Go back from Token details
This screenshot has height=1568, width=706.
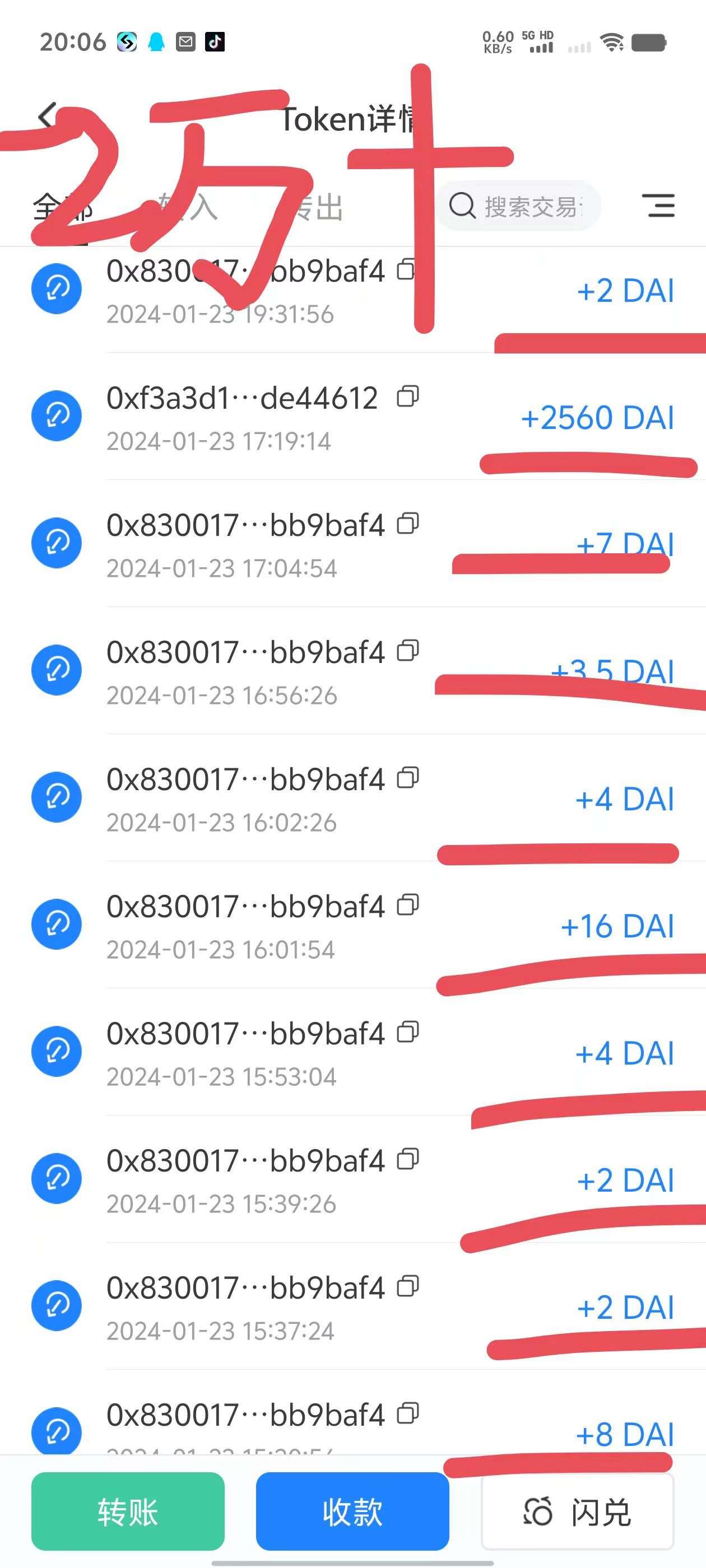coord(48,116)
